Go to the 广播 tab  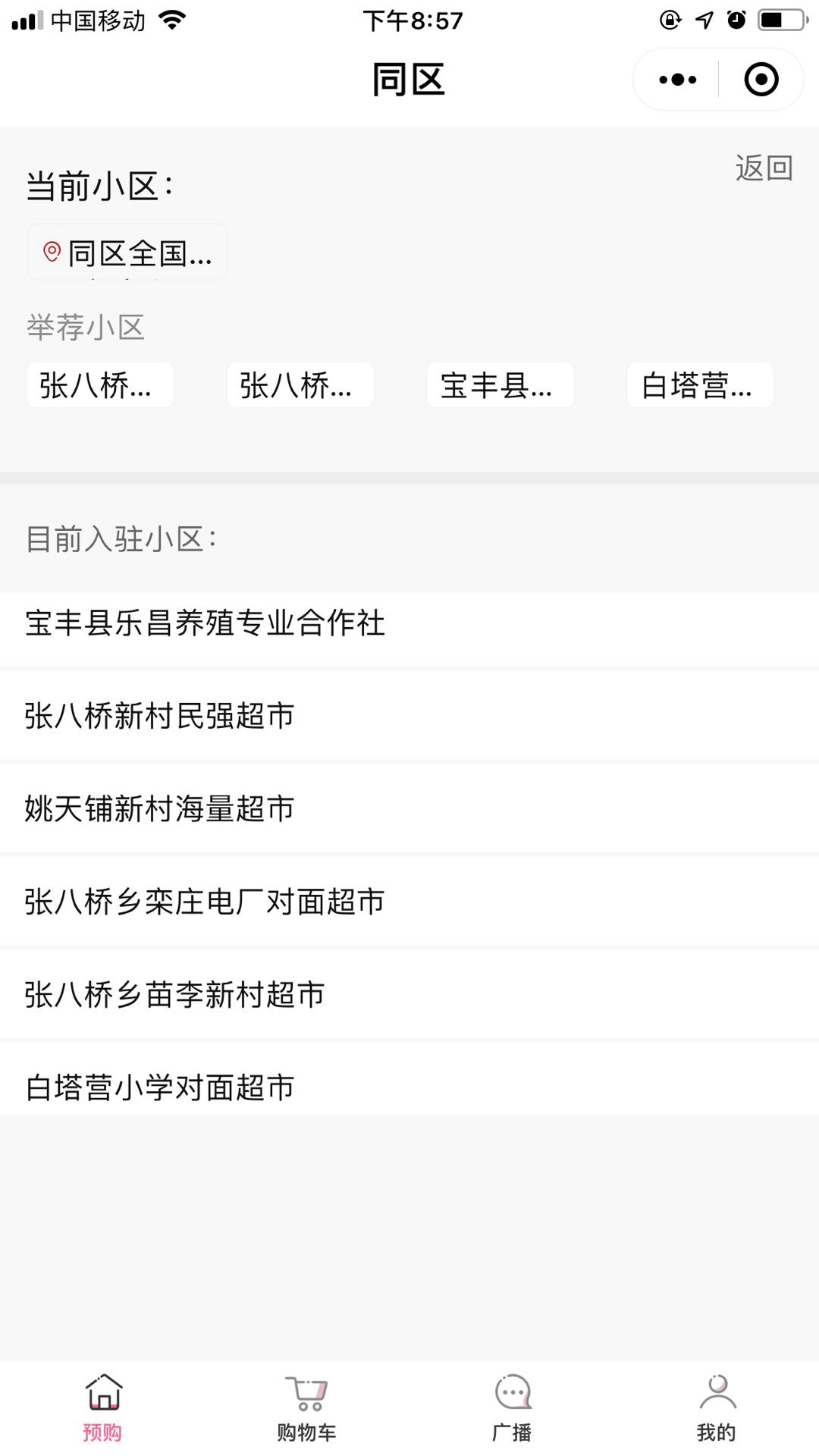point(512,1408)
